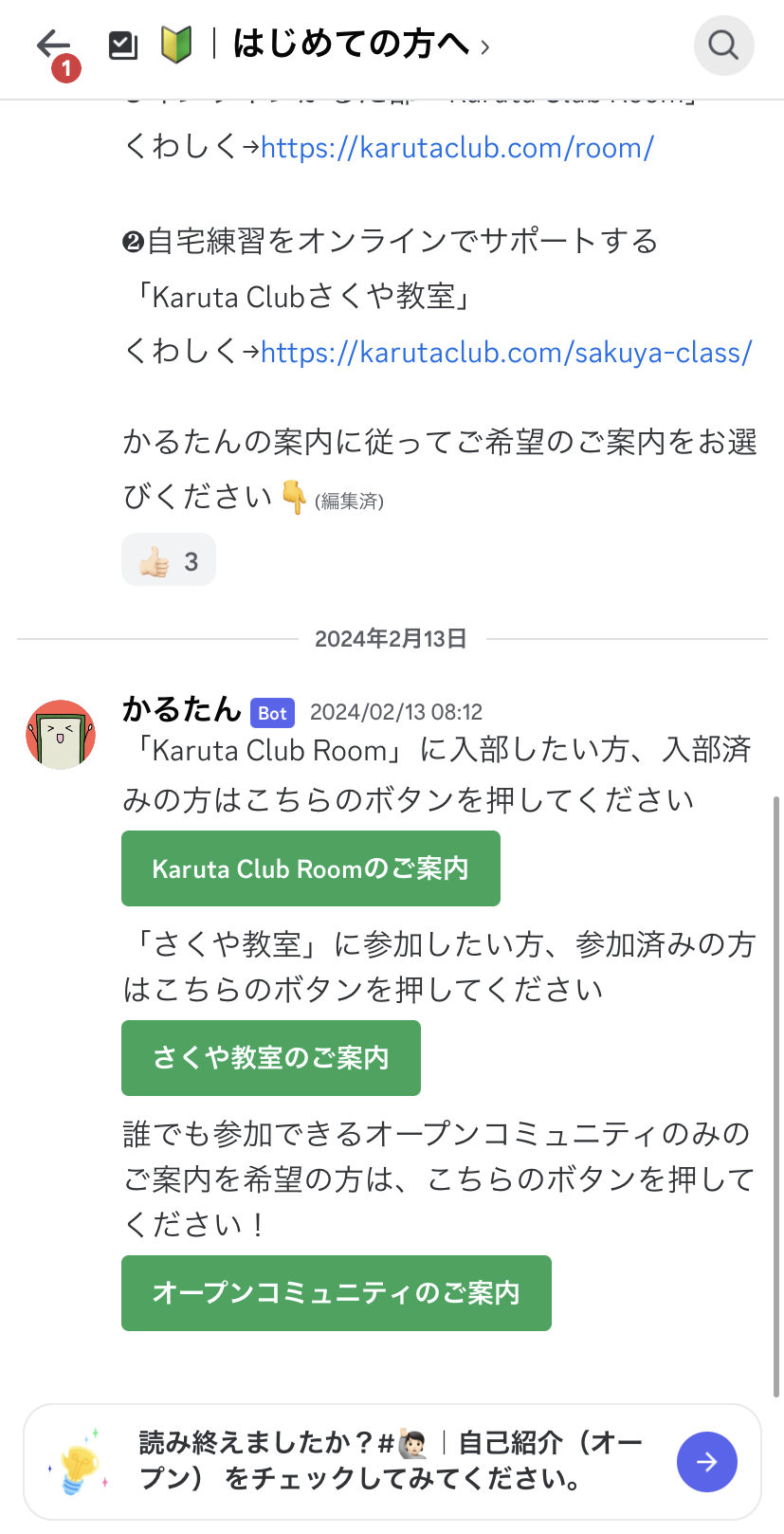
Task: Toggle the 👍 3 reaction counter
Action: tap(169, 560)
